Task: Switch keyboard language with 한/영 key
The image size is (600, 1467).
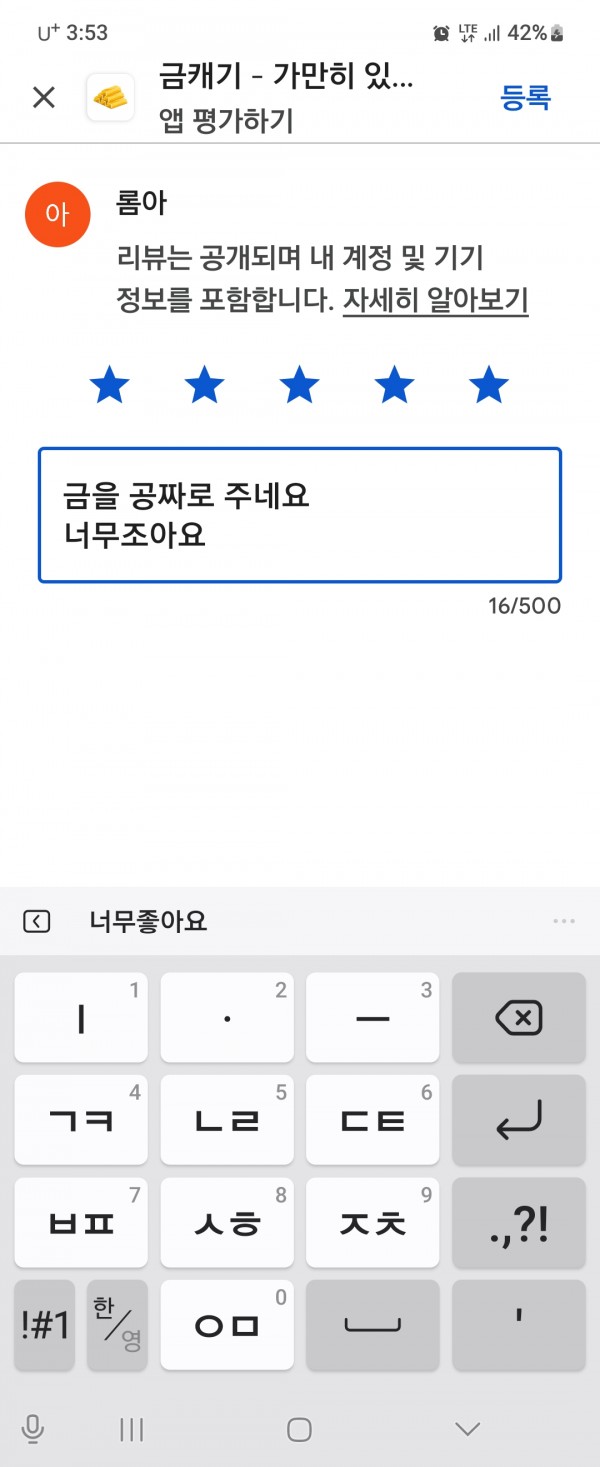Action: tap(117, 1324)
